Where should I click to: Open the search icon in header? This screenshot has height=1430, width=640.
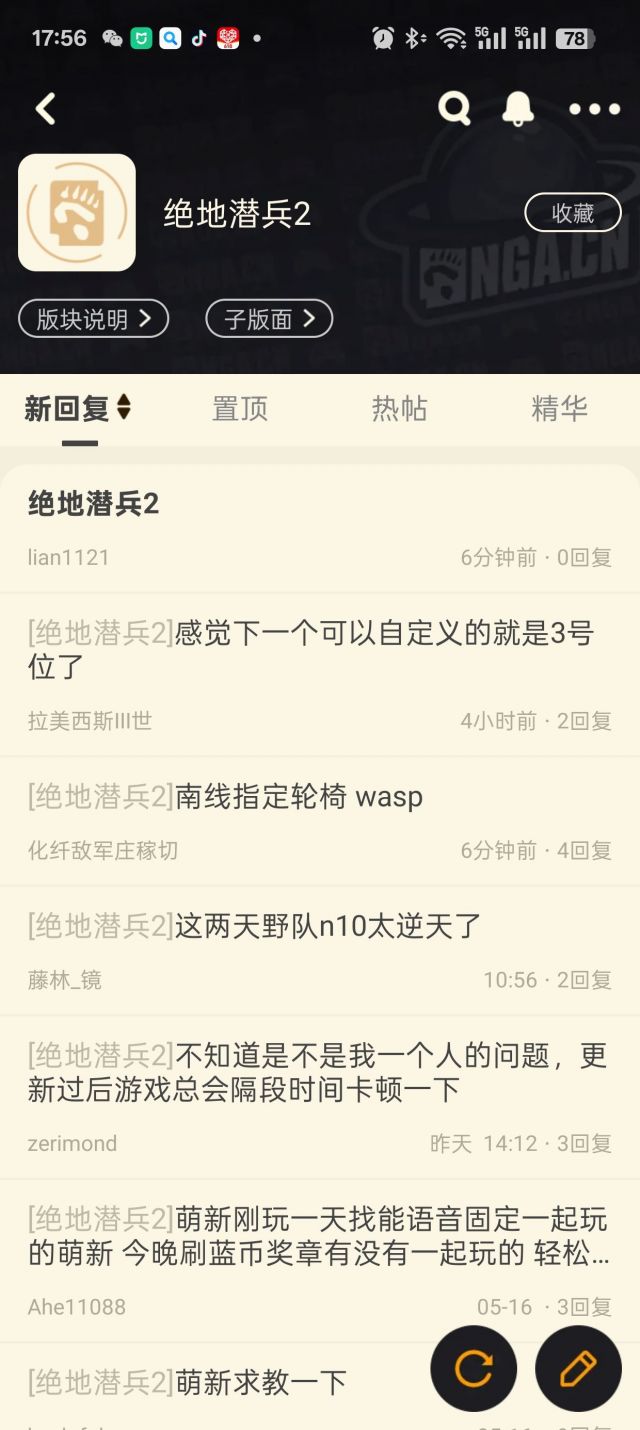(454, 108)
